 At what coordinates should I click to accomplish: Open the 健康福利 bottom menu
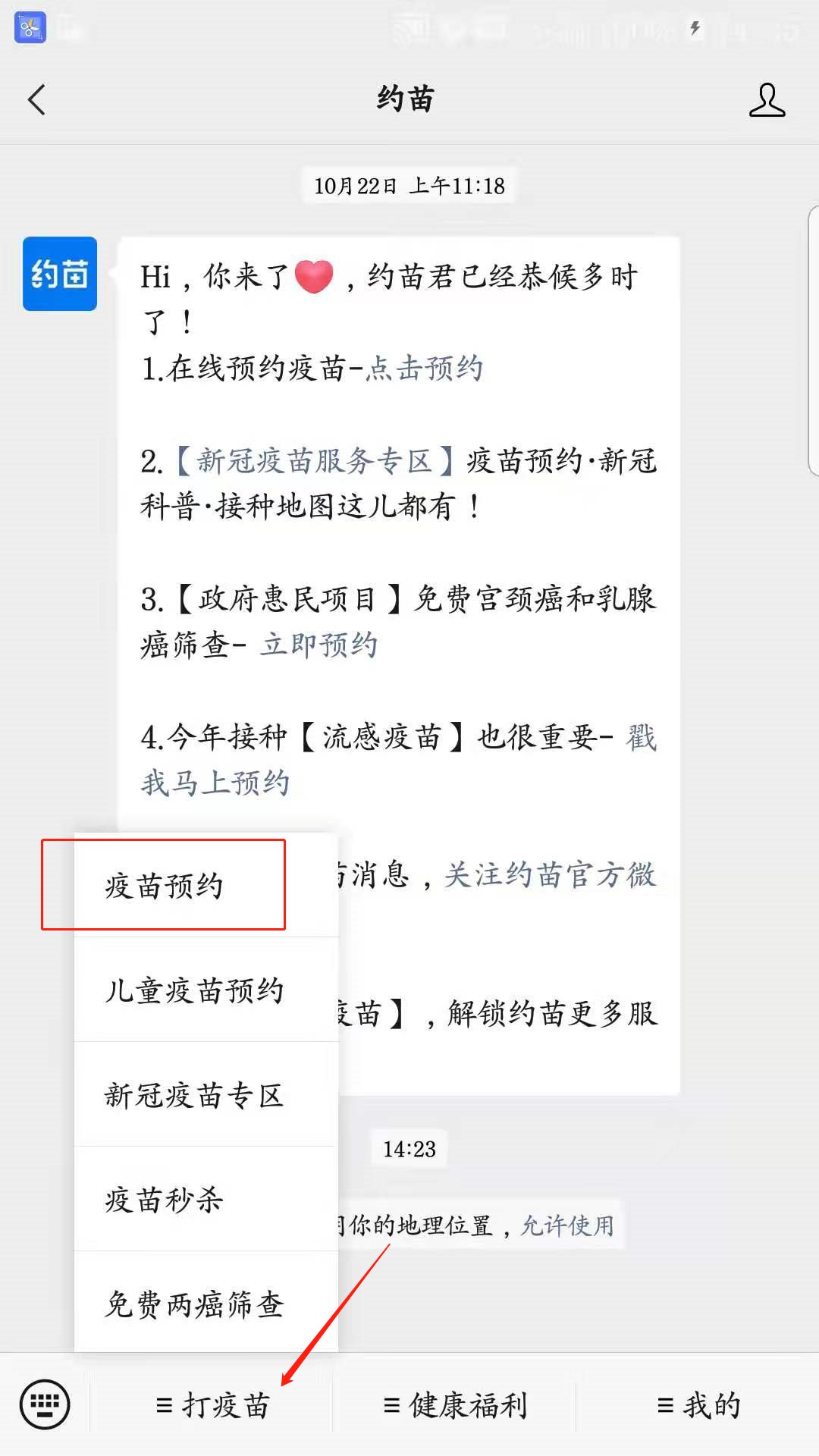pyautogui.click(x=455, y=1405)
